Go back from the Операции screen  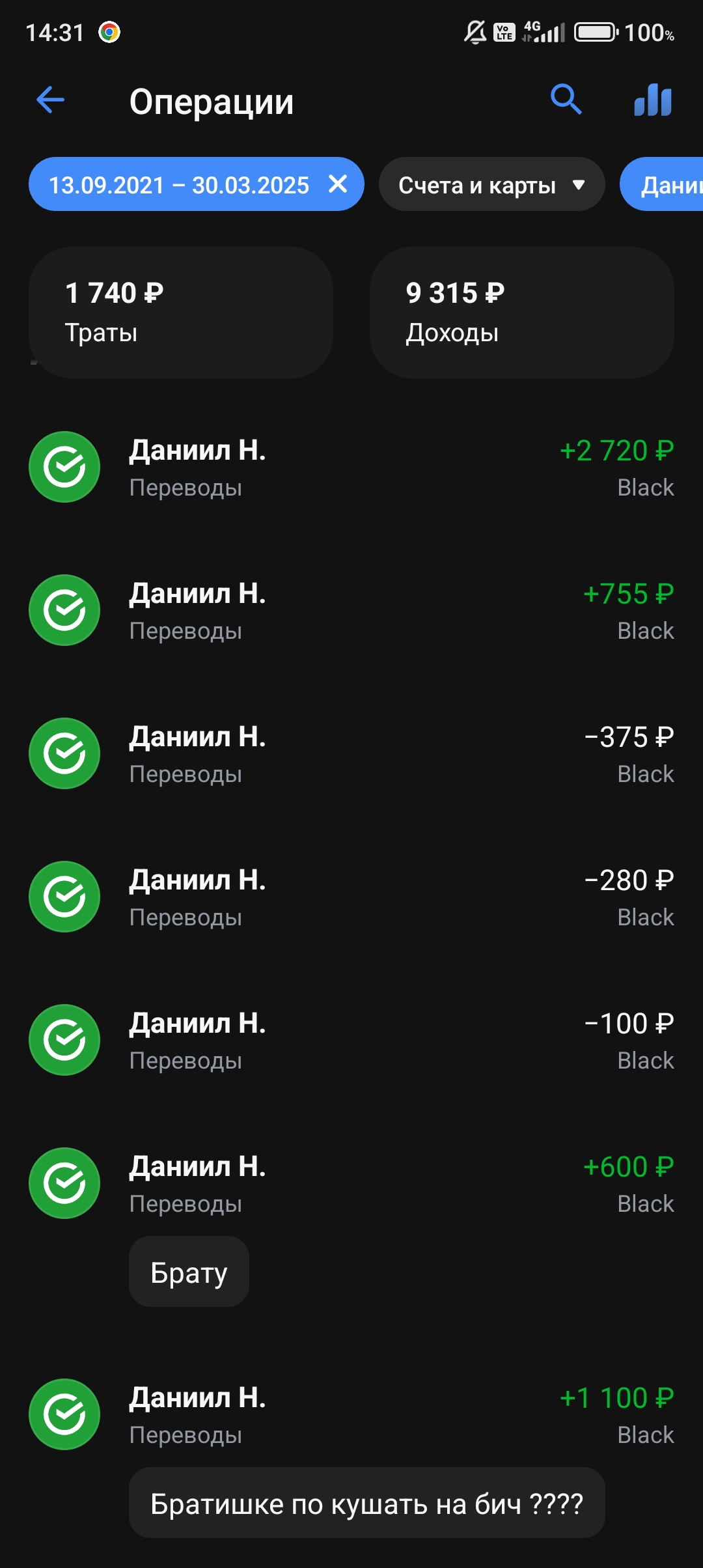pos(50,100)
